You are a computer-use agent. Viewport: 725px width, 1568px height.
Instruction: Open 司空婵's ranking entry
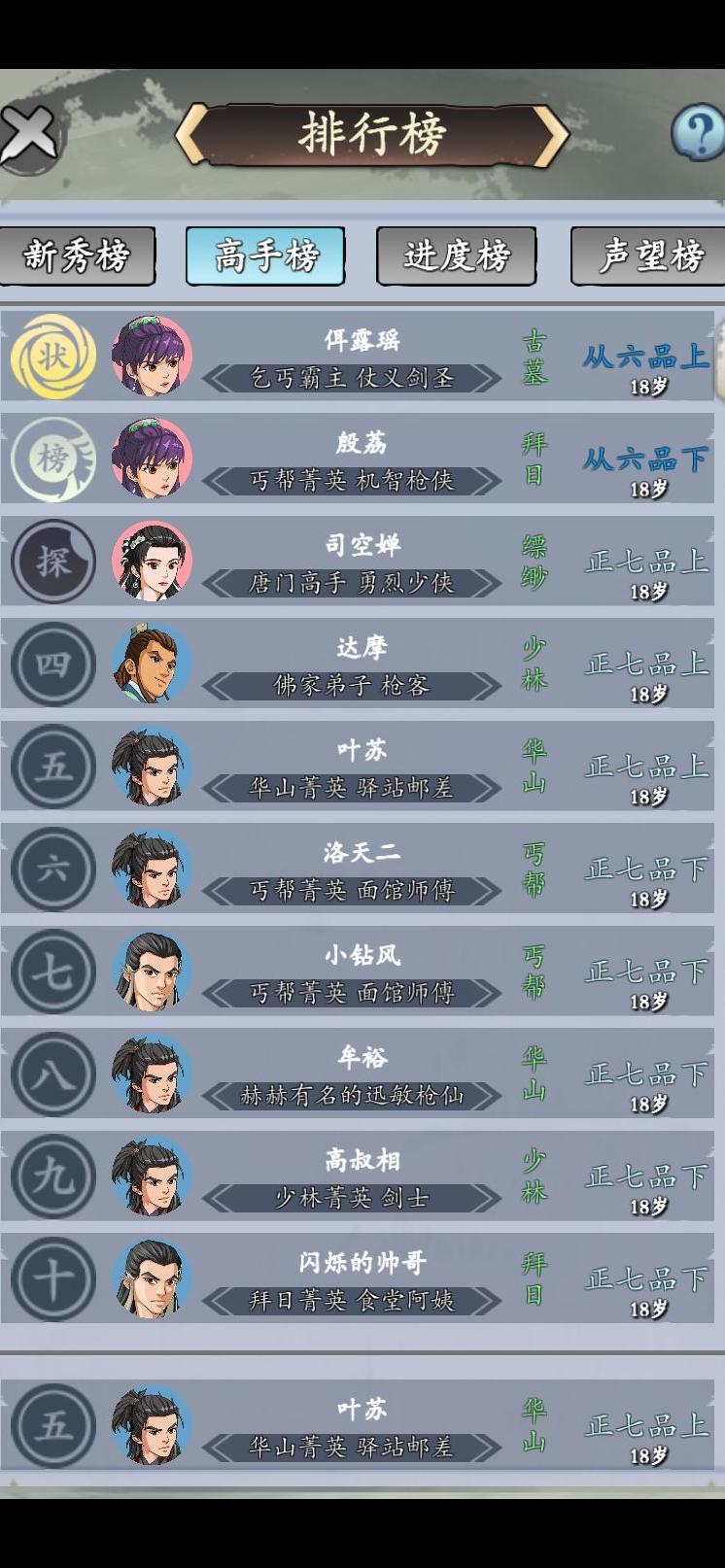click(361, 562)
